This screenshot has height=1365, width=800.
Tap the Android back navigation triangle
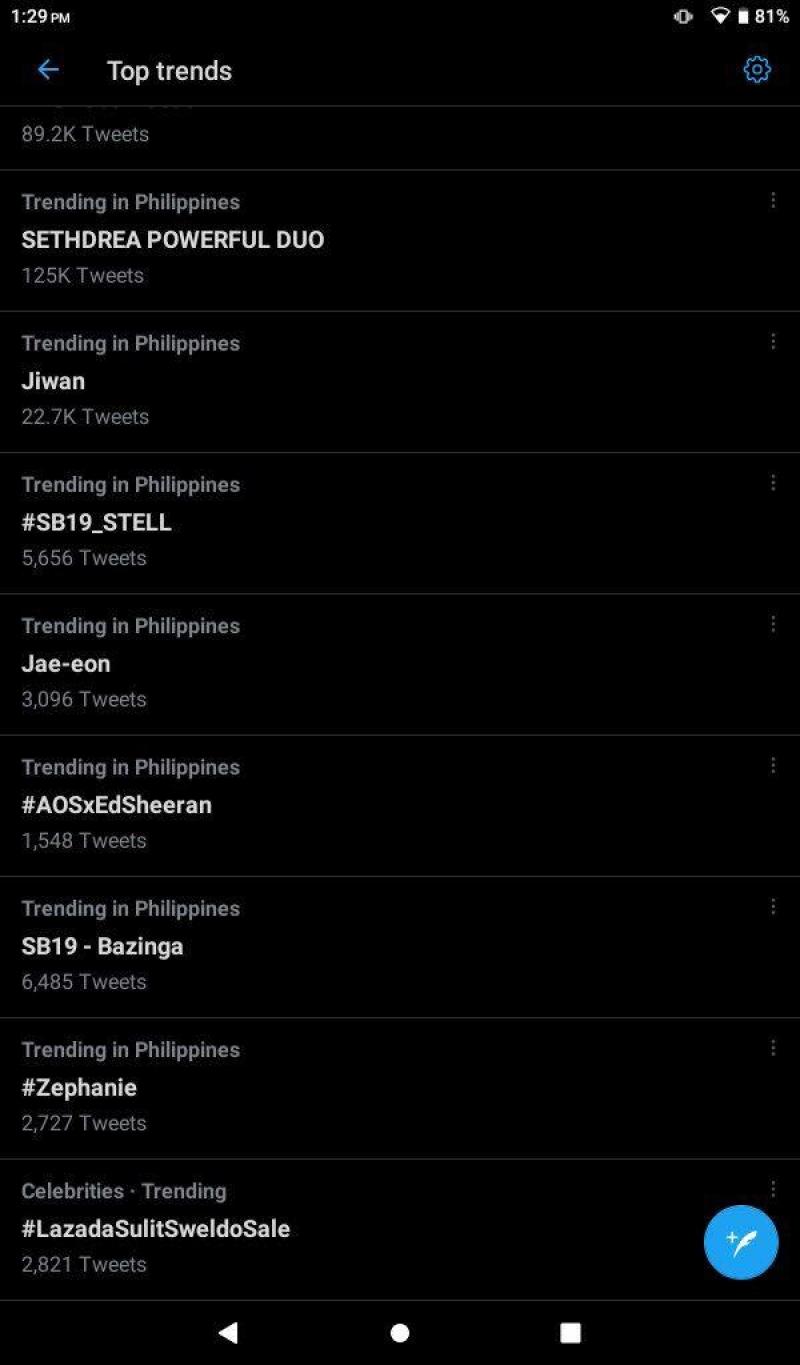pos(229,1332)
